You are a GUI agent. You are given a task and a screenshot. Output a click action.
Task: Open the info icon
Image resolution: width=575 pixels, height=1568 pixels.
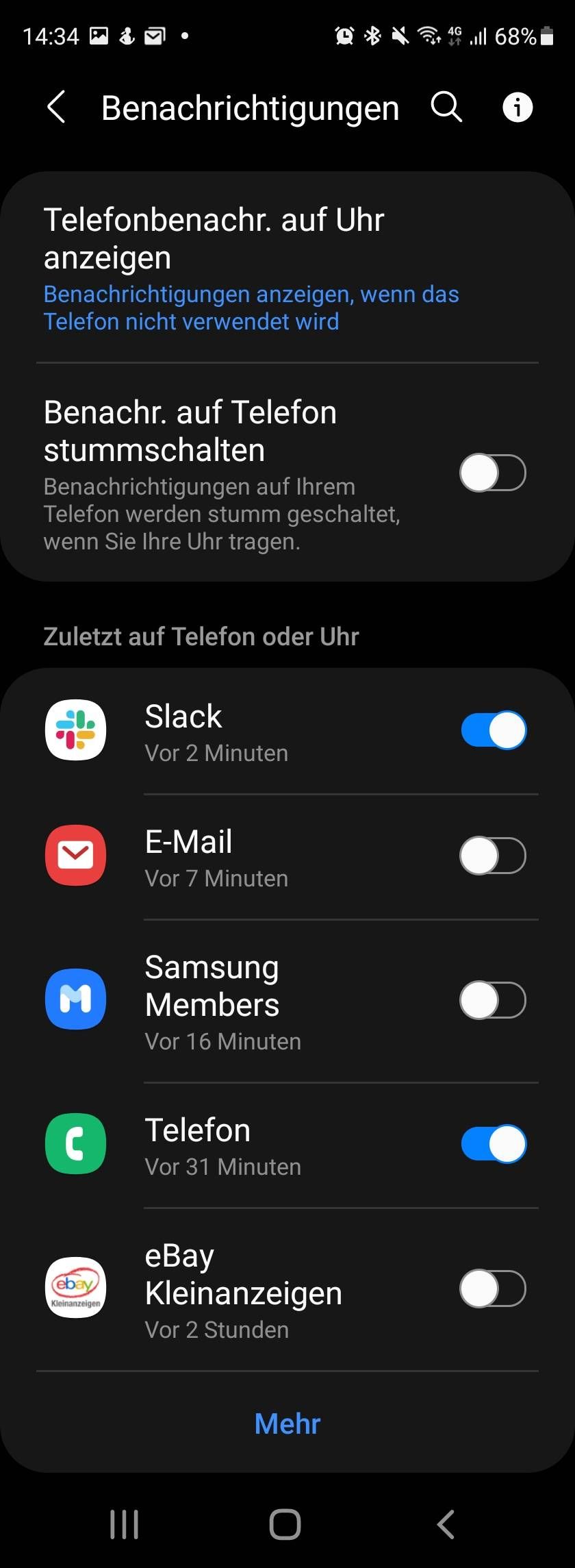(517, 108)
